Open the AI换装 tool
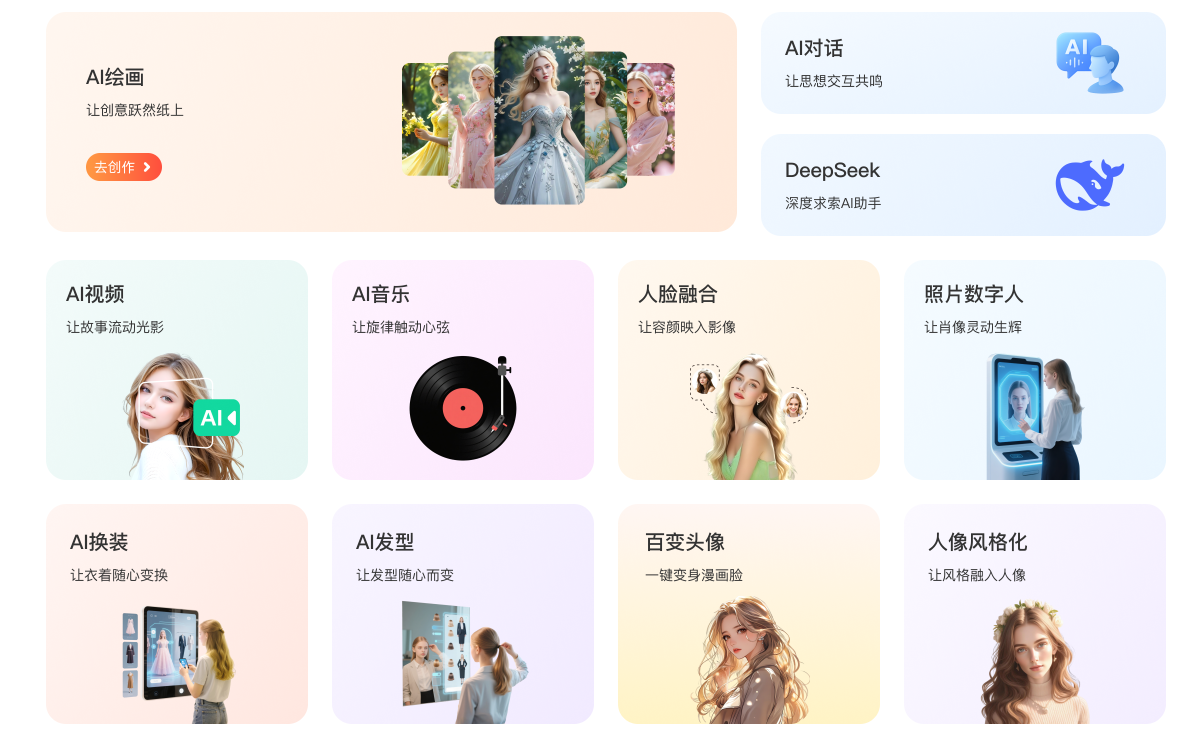The height and width of the screenshot is (742, 1204). click(177, 614)
